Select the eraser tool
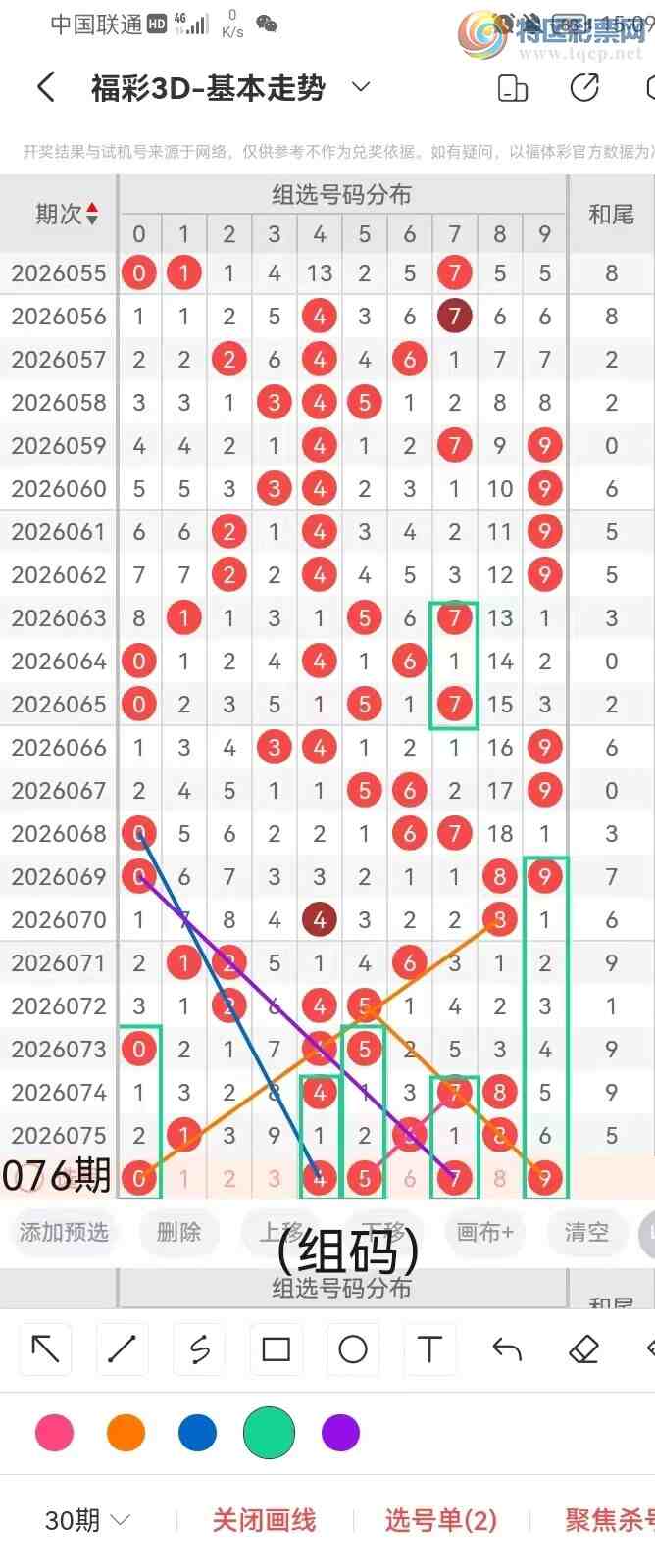 coord(583,1349)
